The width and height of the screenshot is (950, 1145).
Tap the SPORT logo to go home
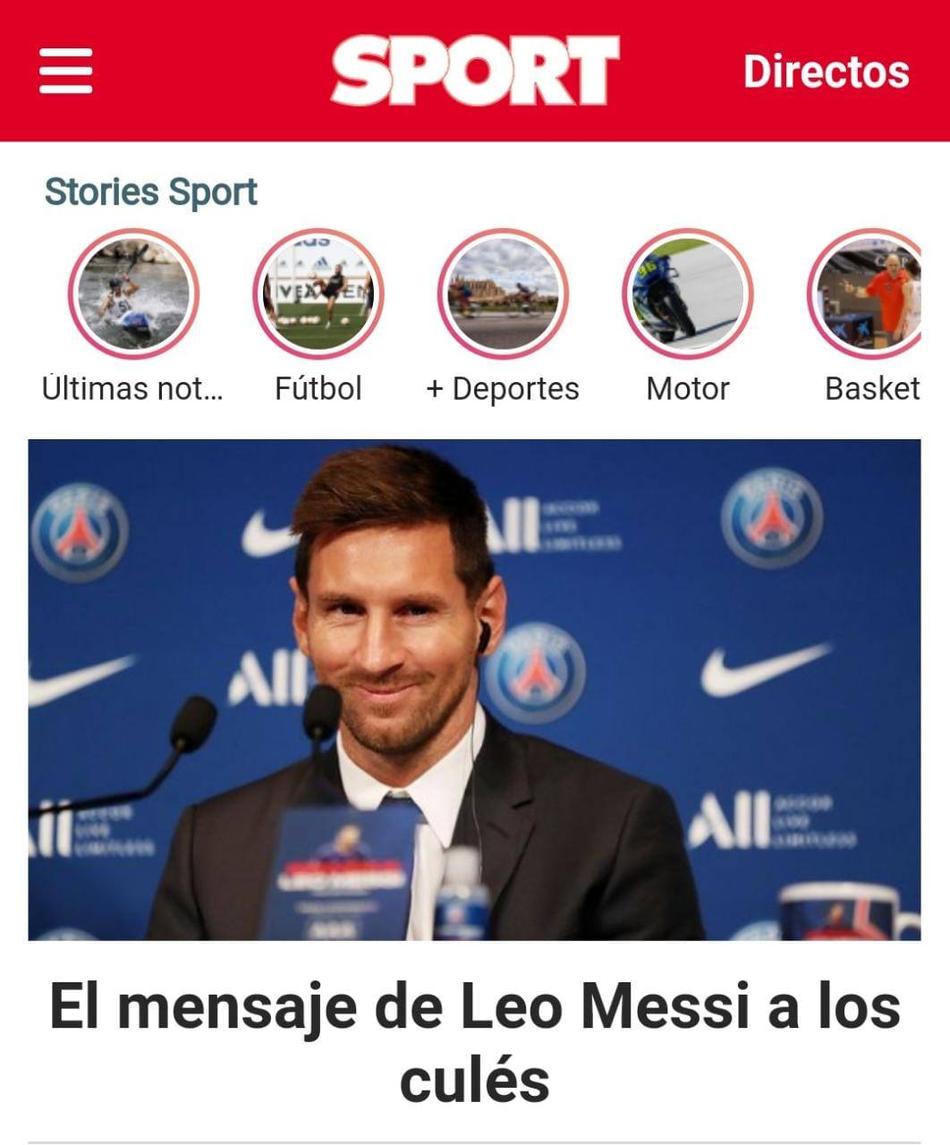(x=475, y=71)
